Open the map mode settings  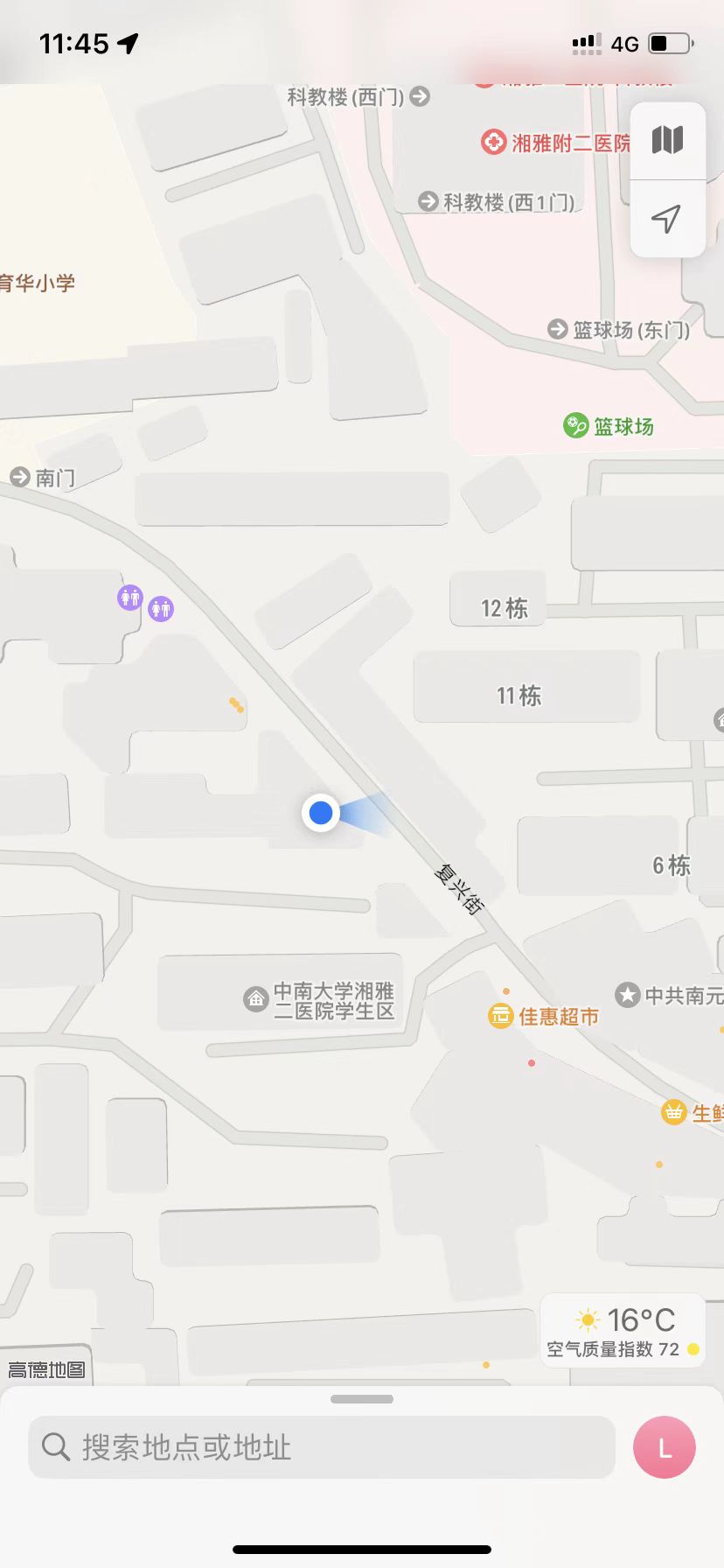click(667, 140)
